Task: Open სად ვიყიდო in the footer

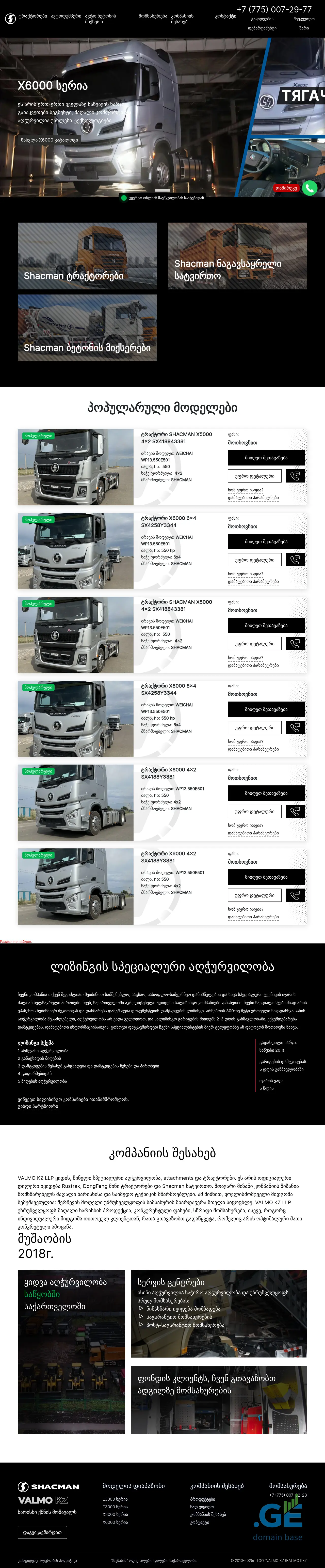Action: [x=202, y=1507]
